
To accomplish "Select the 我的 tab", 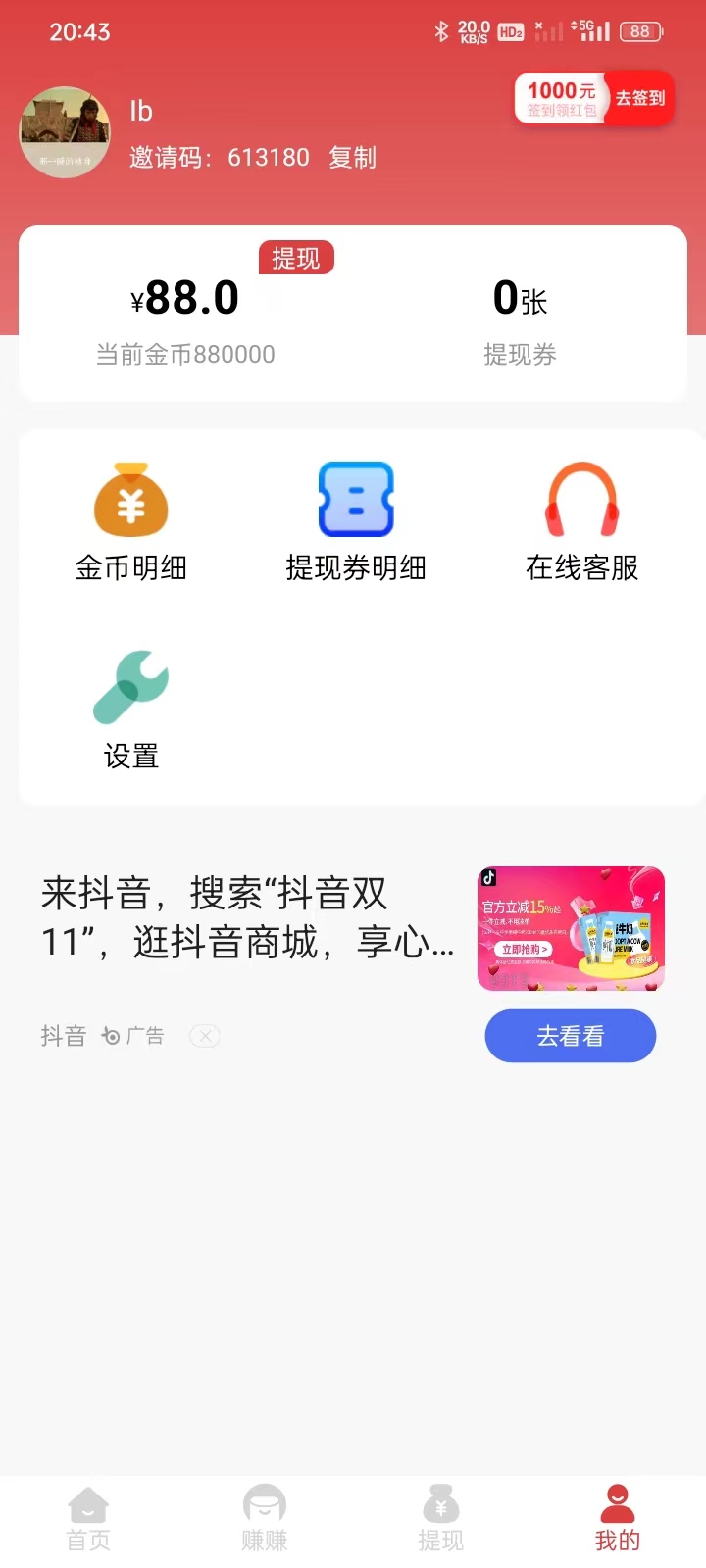I will (x=617, y=1519).
